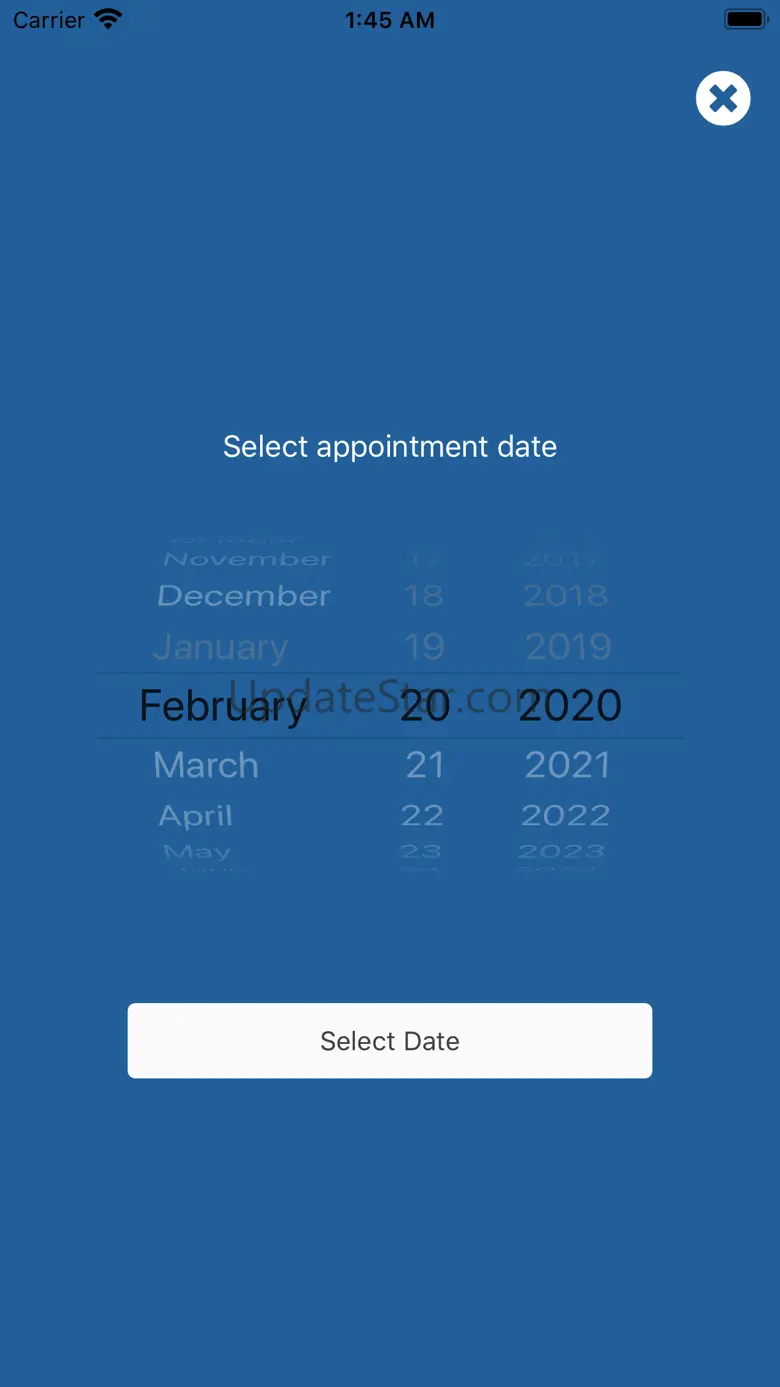Image resolution: width=780 pixels, height=1387 pixels.
Task: Choose day 18 in the picker
Action: [x=423, y=596]
